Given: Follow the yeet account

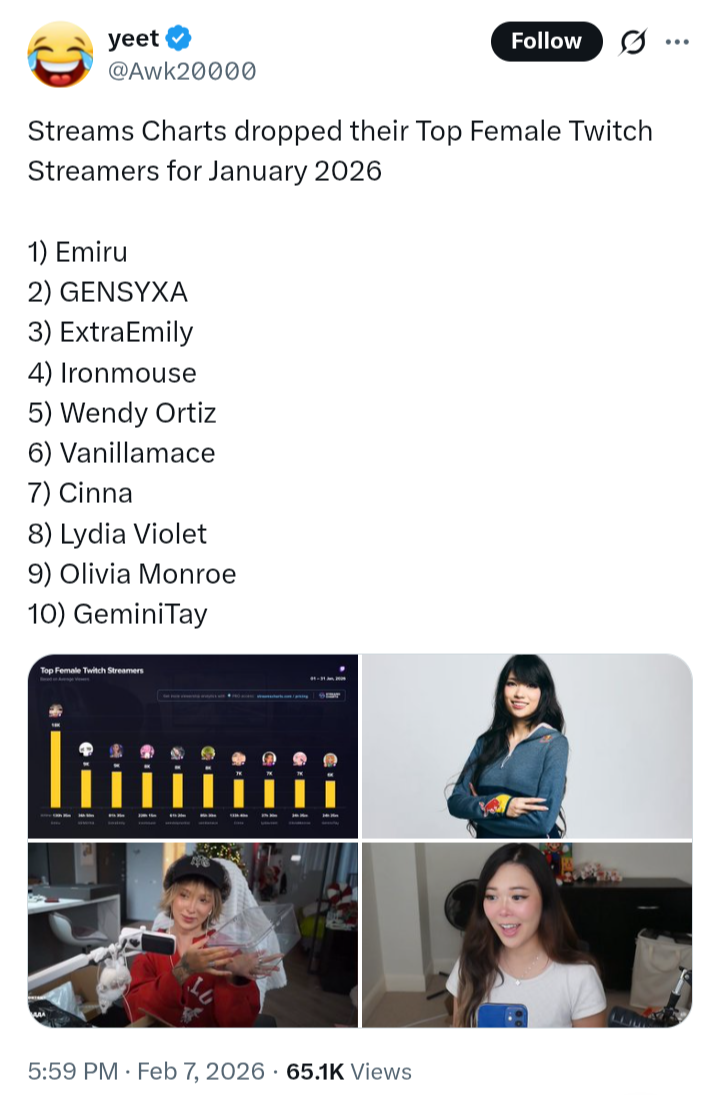Looking at the screenshot, I should (x=546, y=41).
